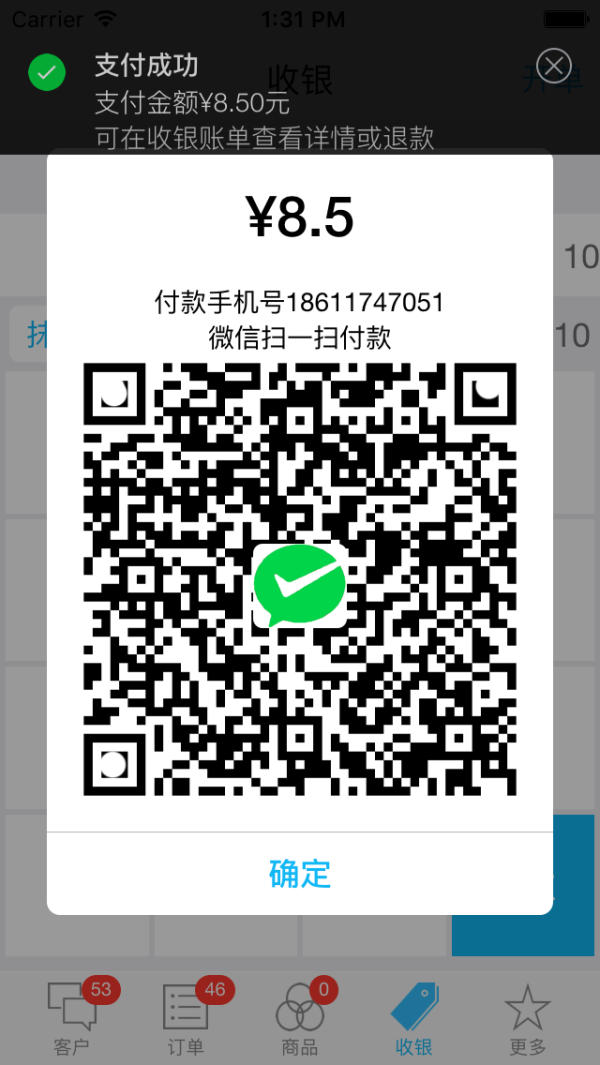This screenshot has height=1065, width=600.
Task: Open the 订单 tab
Action: point(186,1017)
